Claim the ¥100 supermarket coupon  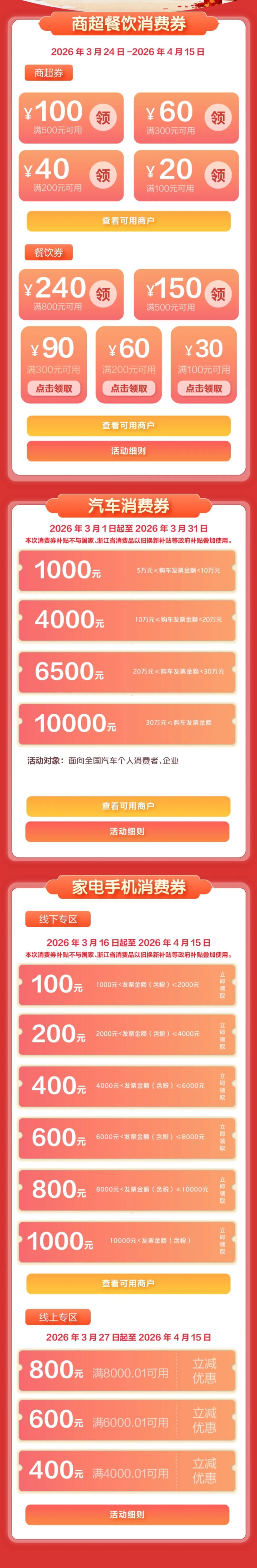pyautogui.click(x=103, y=118)
